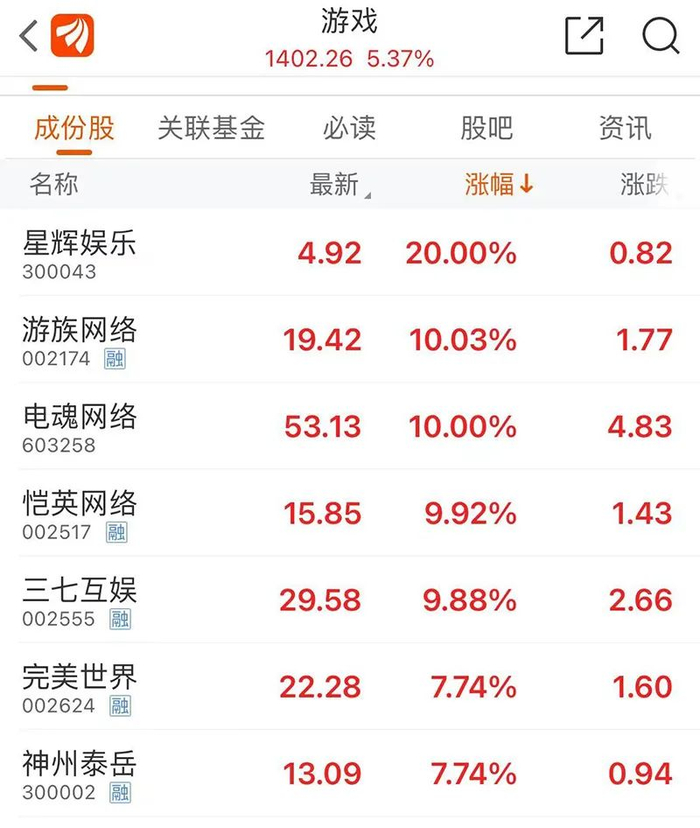This screenshot has width=700, height=828.
Task: Select the 资讯 tab
Action: coord(624,128)
